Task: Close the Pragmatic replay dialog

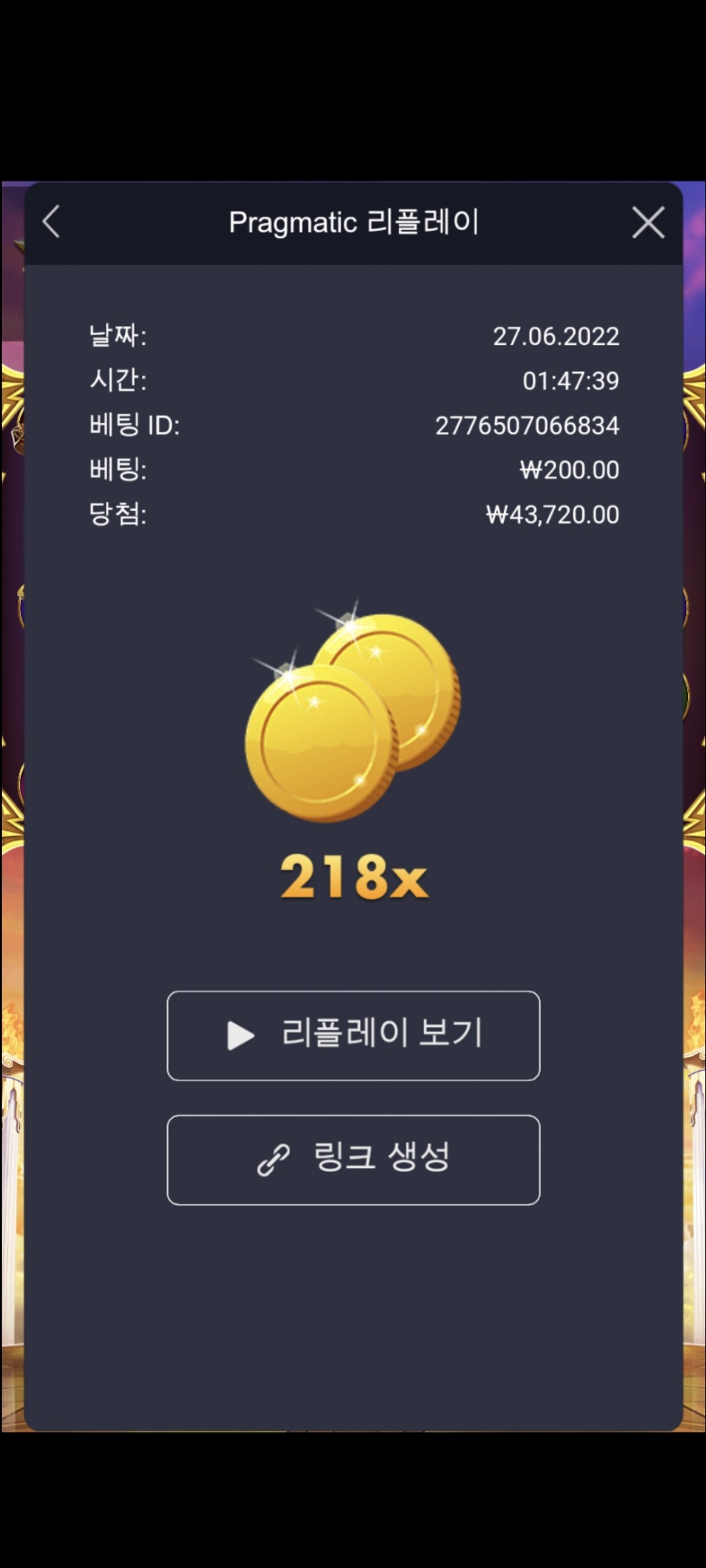Action: (648, 223)
